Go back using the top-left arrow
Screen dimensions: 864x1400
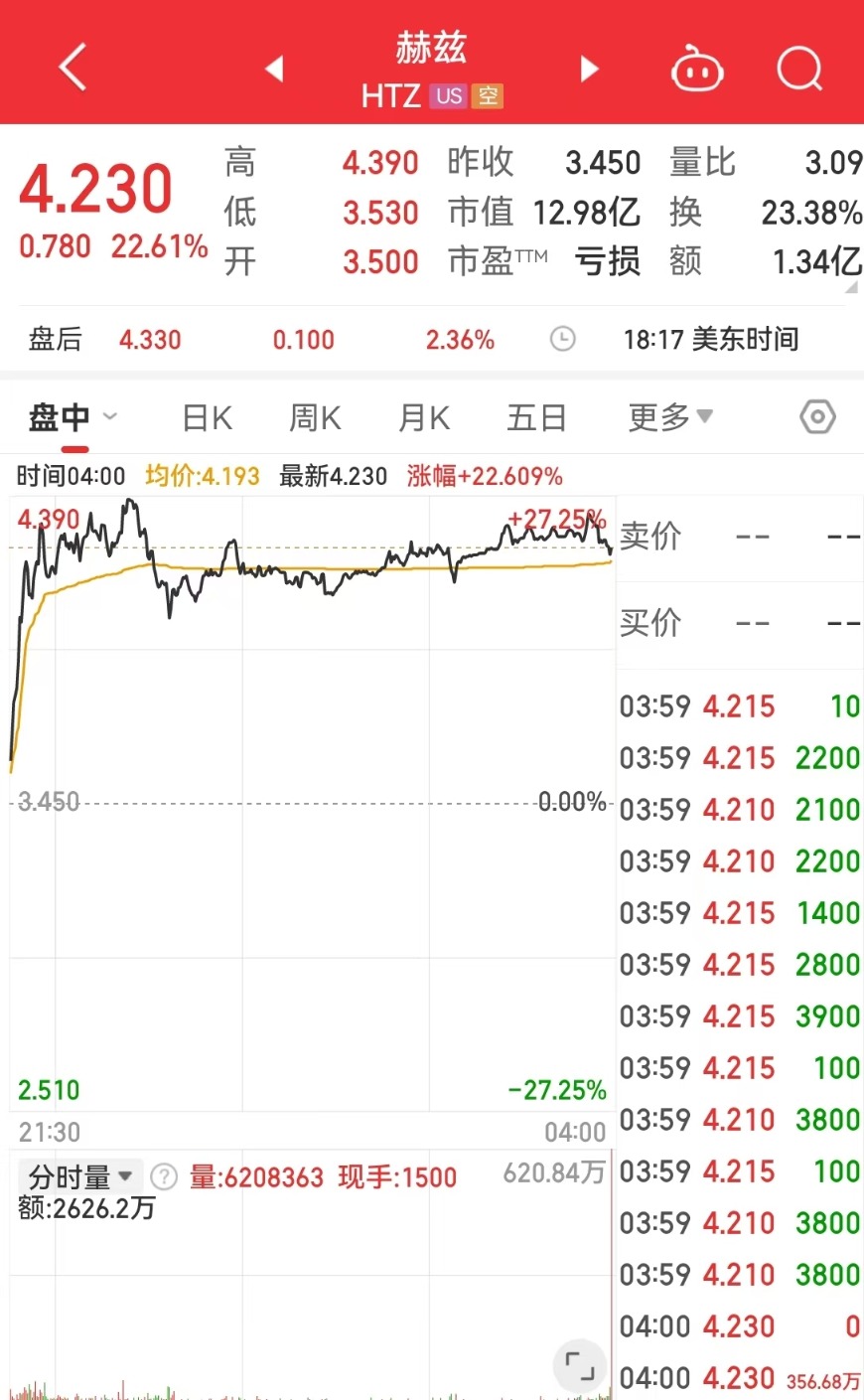coord(73,69)
